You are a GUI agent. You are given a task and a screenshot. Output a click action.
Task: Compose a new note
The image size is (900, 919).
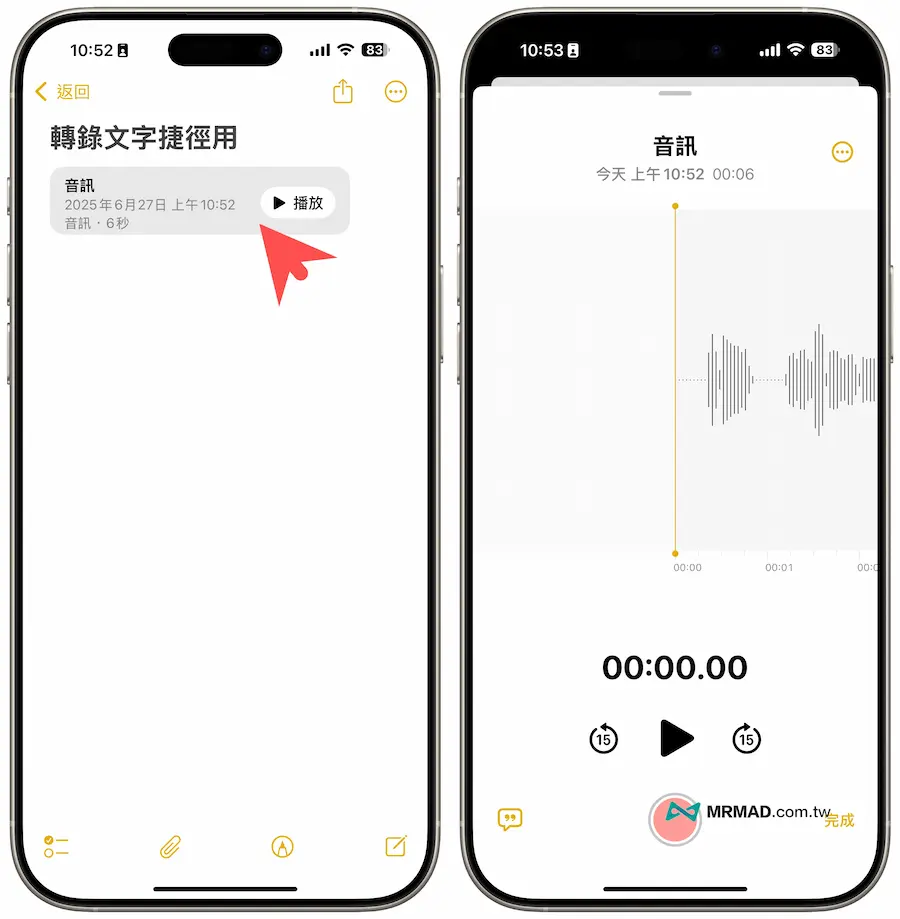396,846
